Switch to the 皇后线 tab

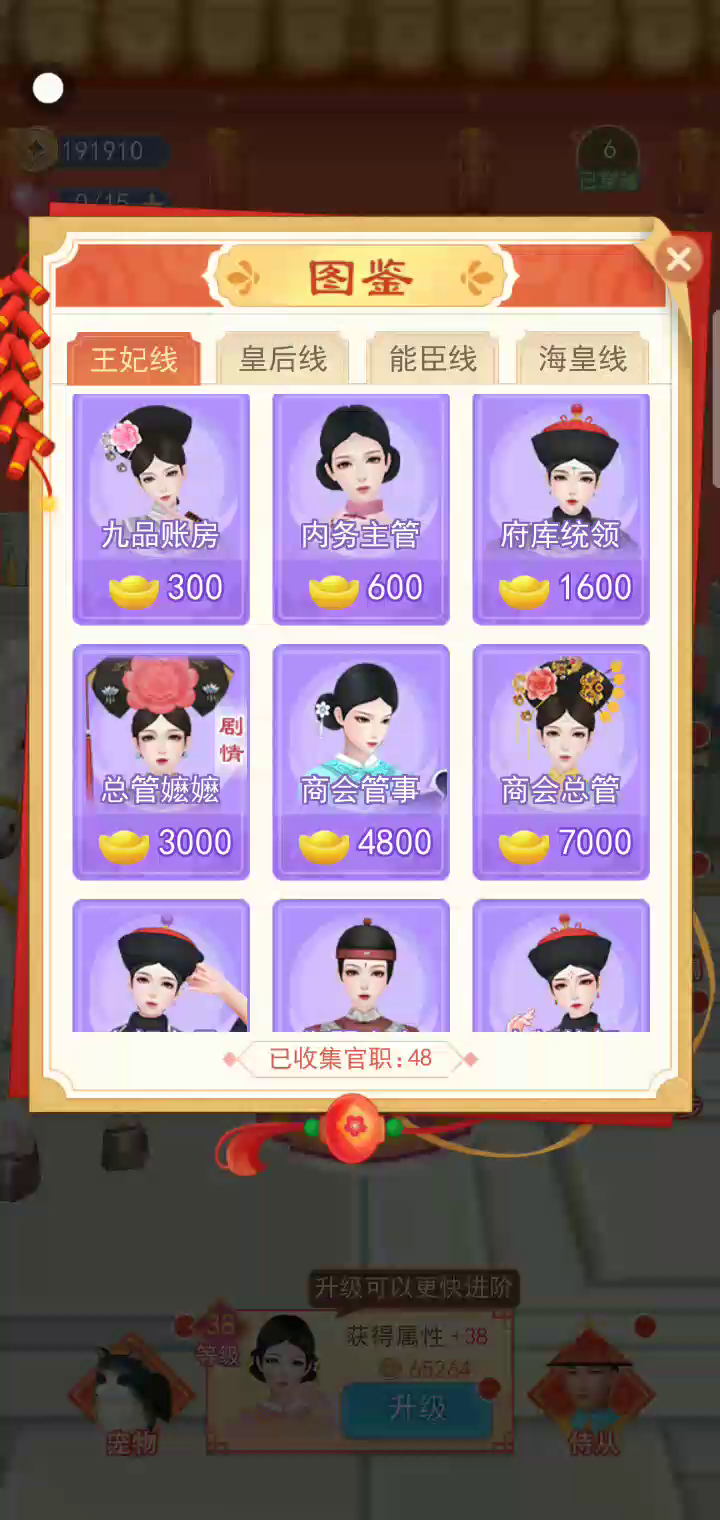pos(283,359)
